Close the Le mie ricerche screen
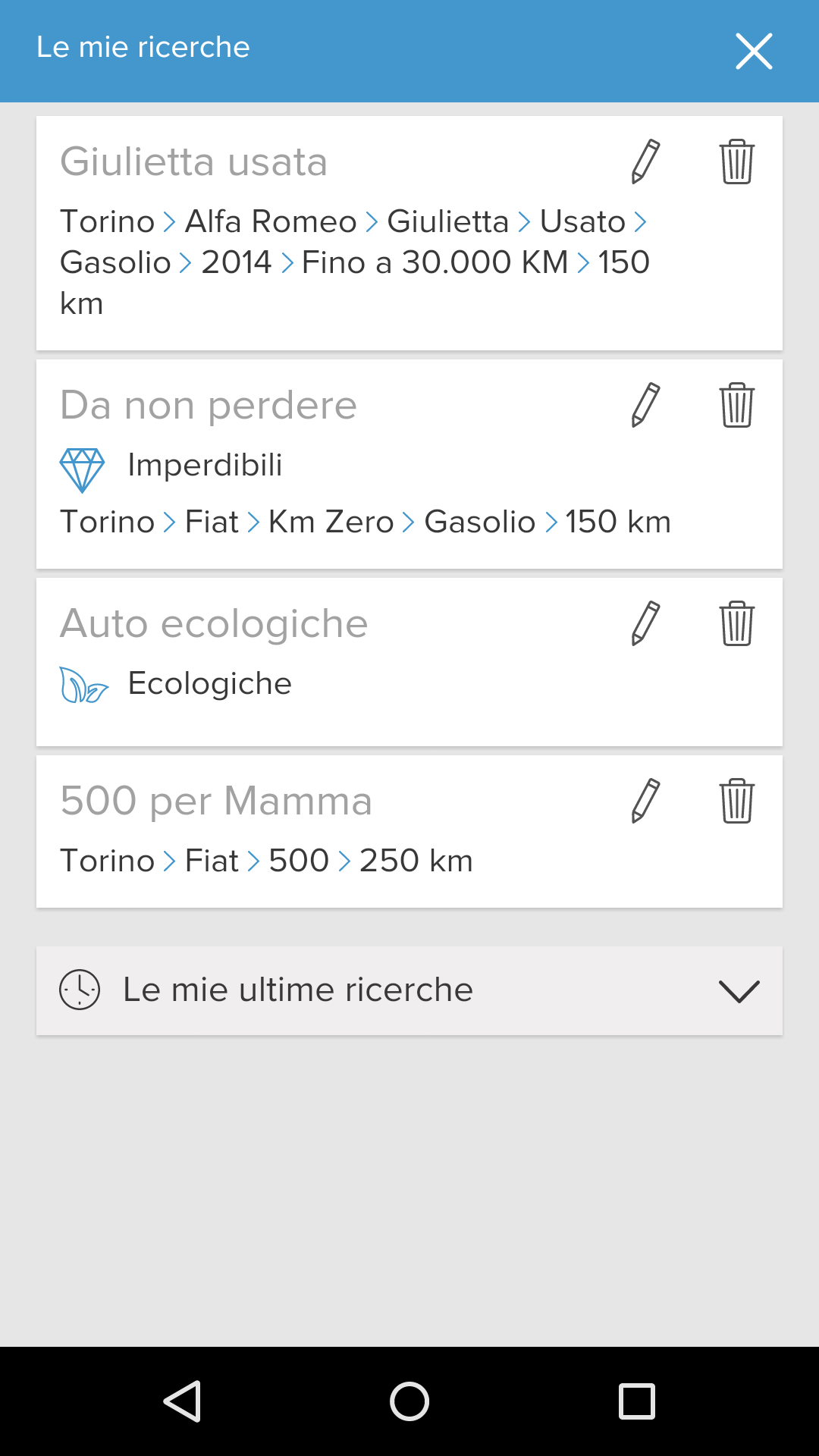The width and height of the screenshot is (819, 1456). click(754, 52)
